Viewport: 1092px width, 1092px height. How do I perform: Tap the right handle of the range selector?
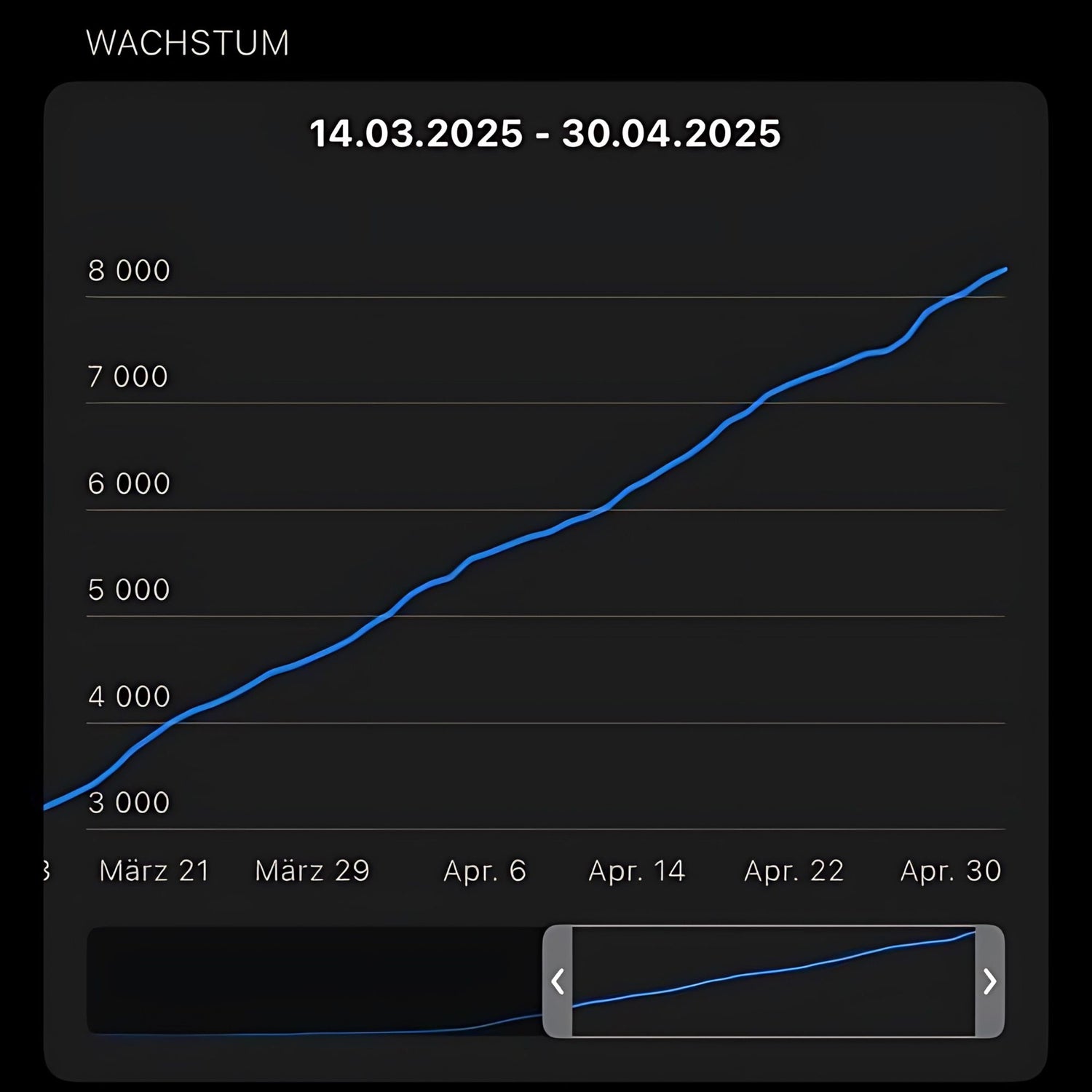989,981
